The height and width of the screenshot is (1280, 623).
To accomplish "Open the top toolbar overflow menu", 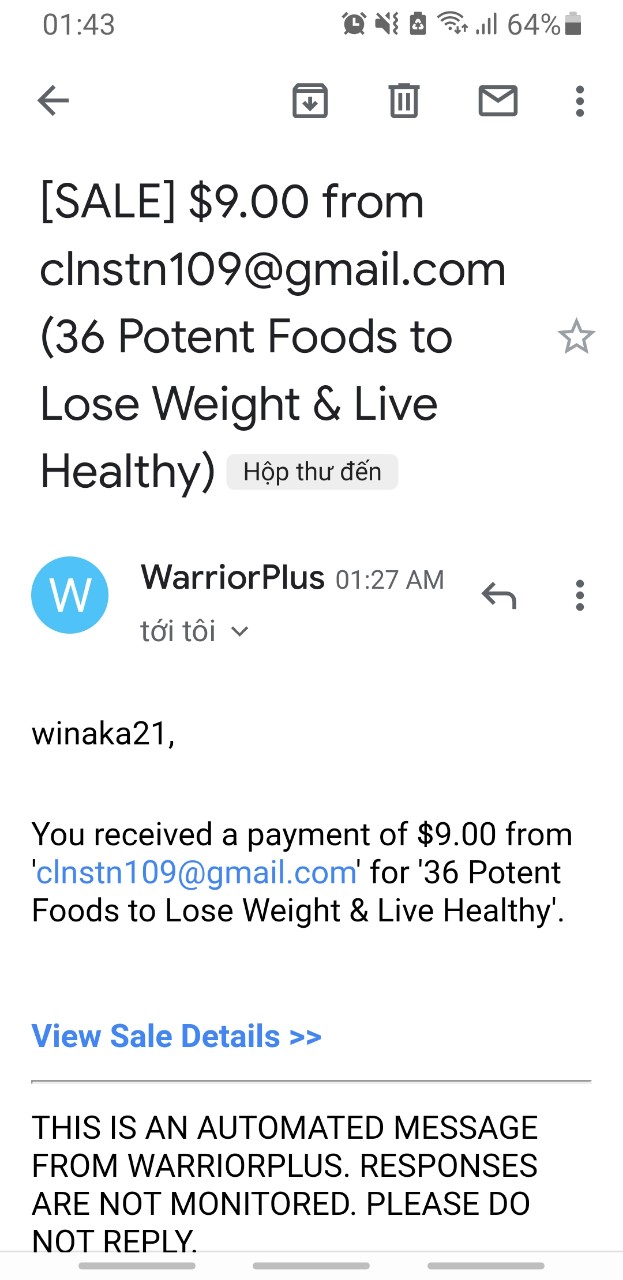I will (580, 100).
